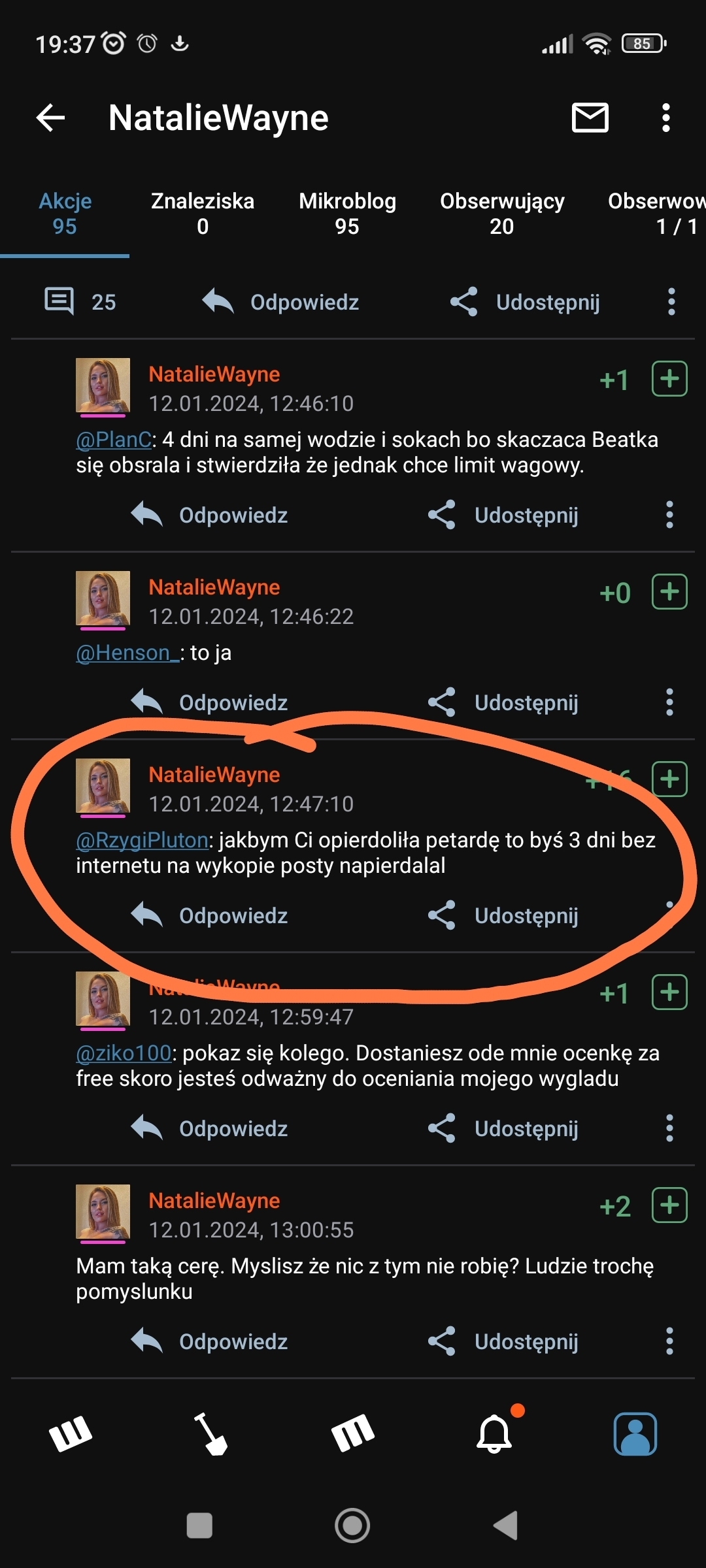Open the @RzygiPluton user link

(x=142, y=840)
